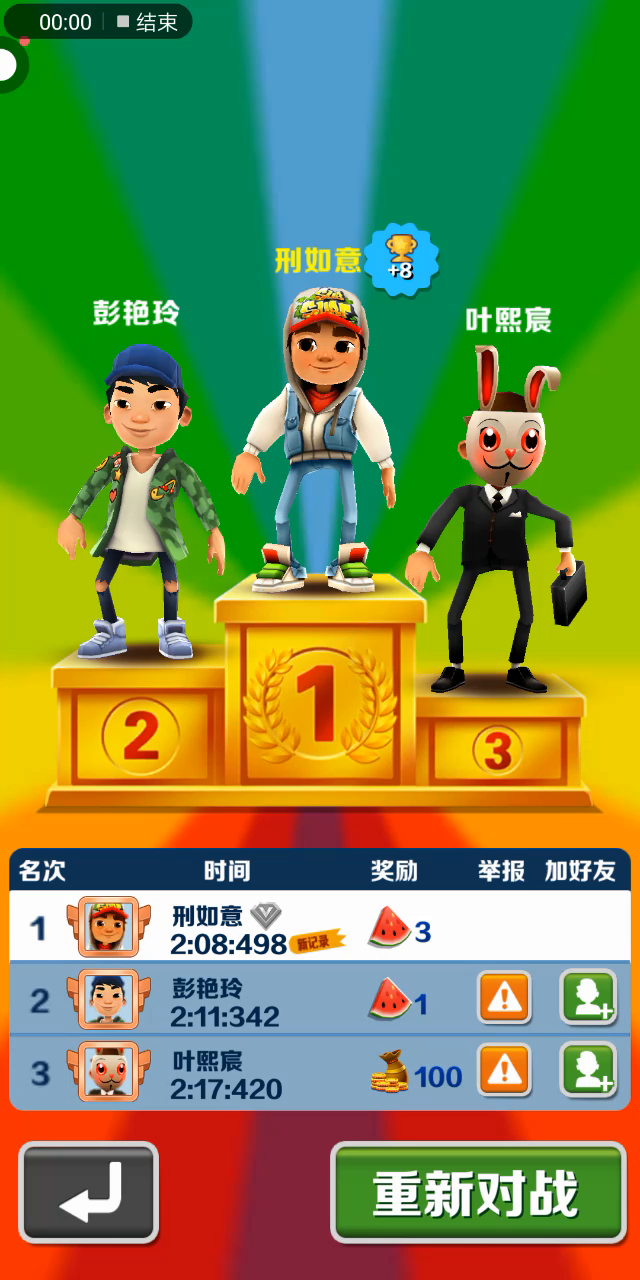Image resolution: width=640 pixels, height=1280 pixels.
Task: Add 彭艳玲 as a friend
Action: point(588,997)
